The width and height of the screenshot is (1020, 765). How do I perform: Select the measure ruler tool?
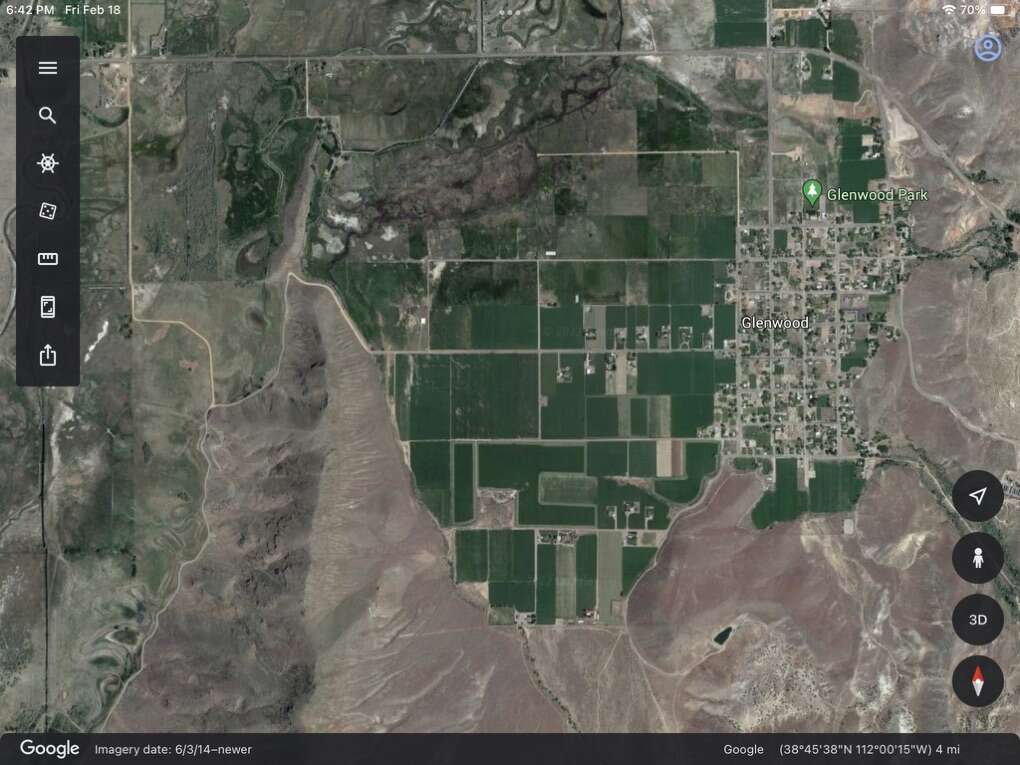47,259
